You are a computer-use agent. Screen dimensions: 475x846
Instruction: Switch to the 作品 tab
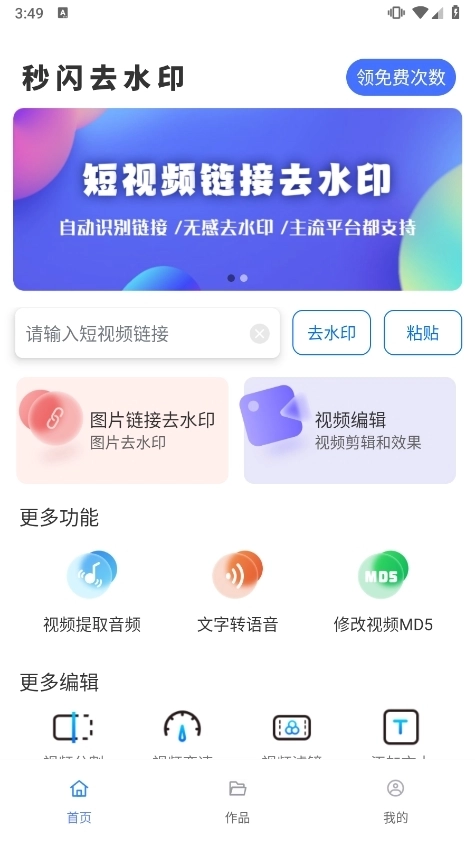pos(238,802)
